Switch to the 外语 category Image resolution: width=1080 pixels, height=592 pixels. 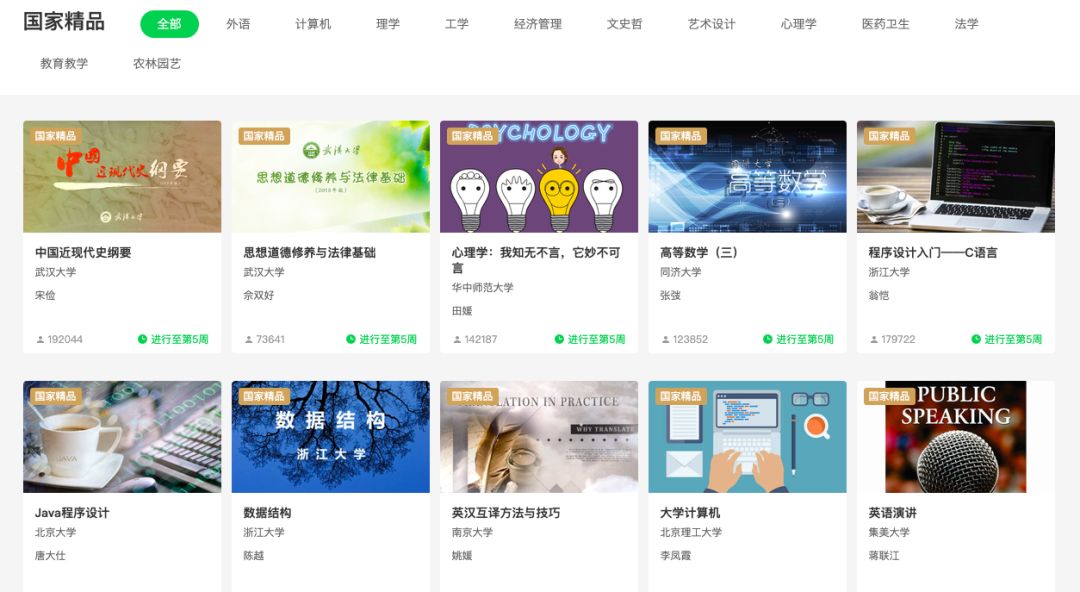coord(238,24)
